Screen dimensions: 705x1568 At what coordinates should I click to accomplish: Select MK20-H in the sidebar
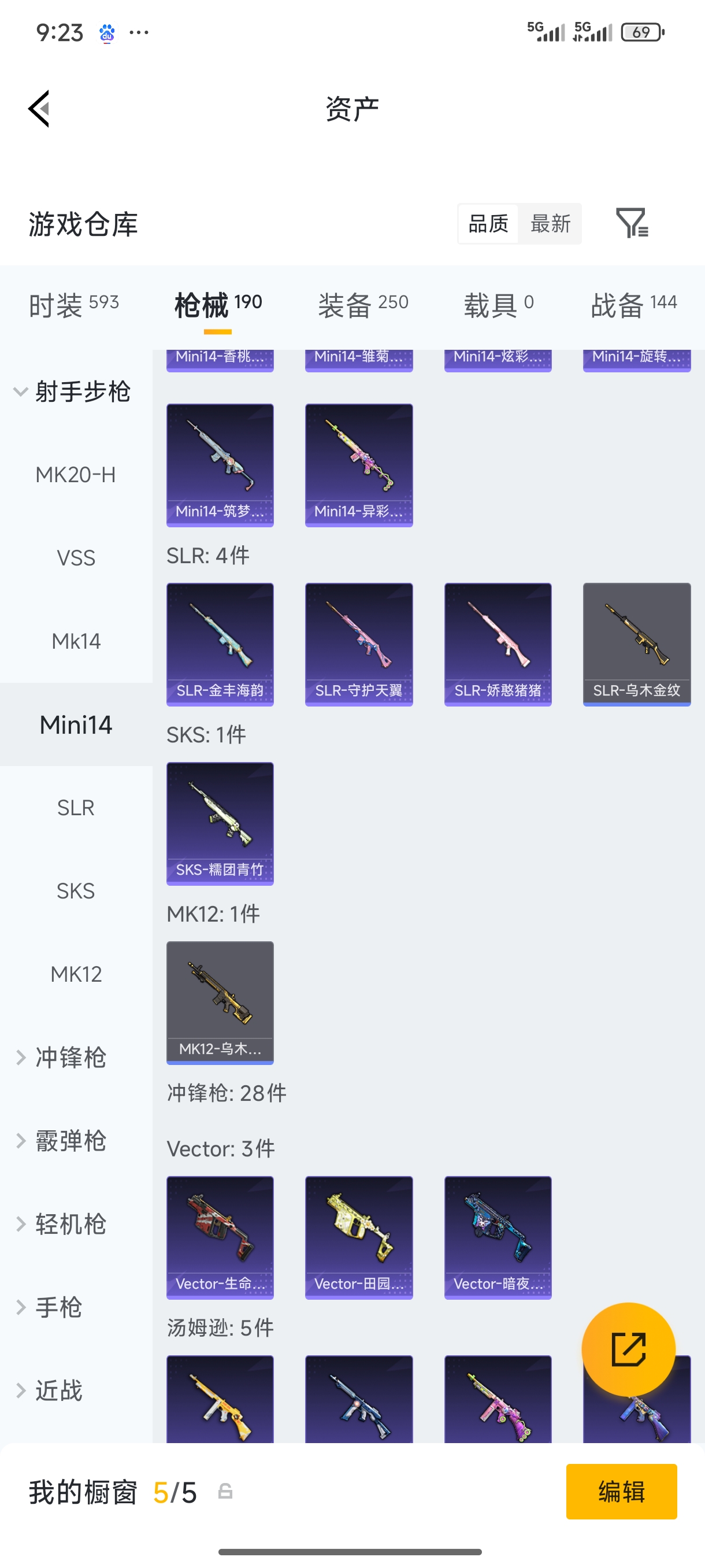pos(76,475)
